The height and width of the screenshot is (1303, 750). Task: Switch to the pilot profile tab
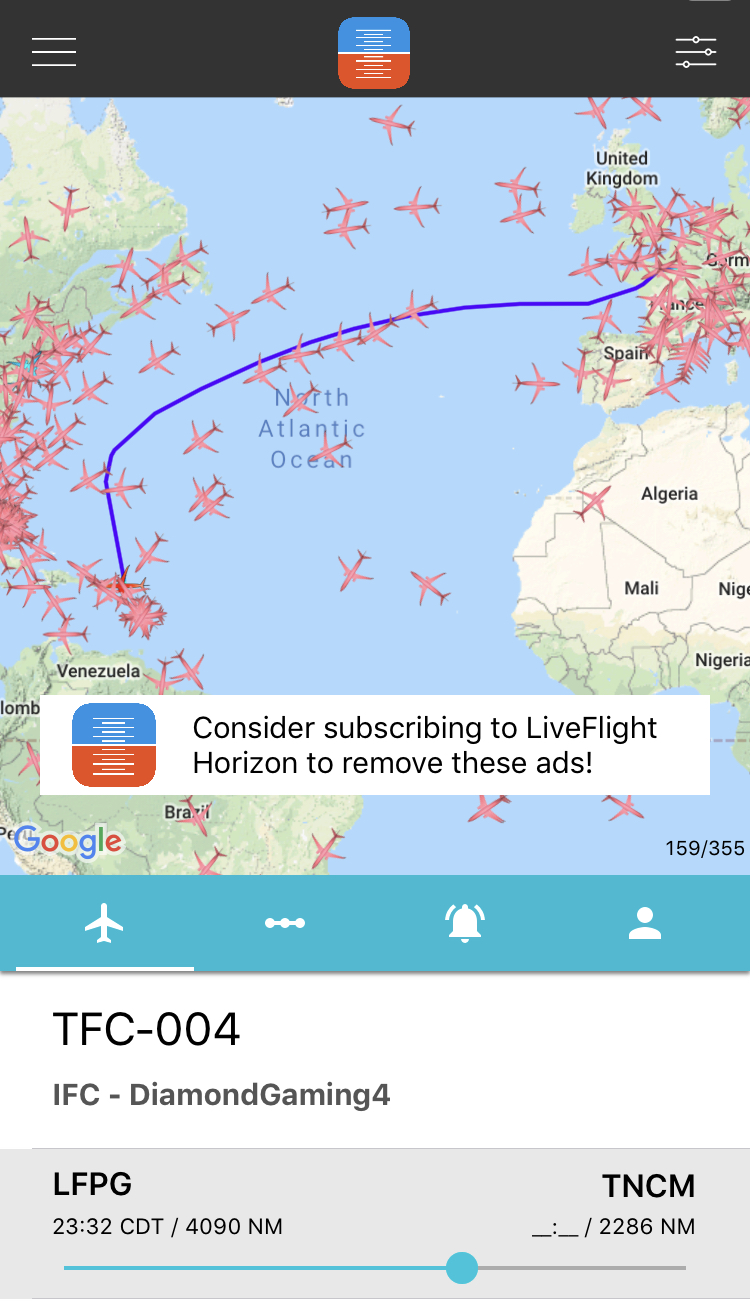tap(645, 923)
